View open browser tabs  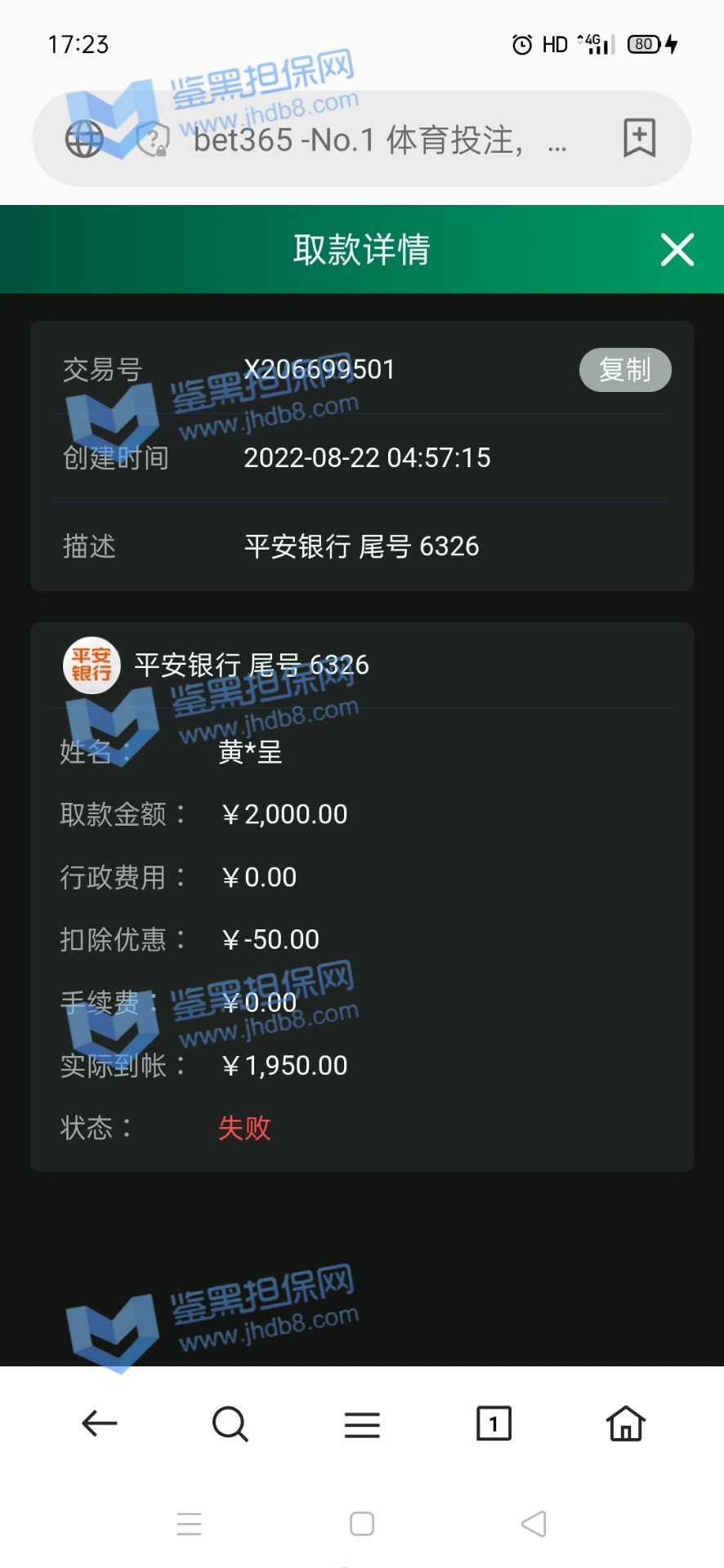[x=494, y=1424]
